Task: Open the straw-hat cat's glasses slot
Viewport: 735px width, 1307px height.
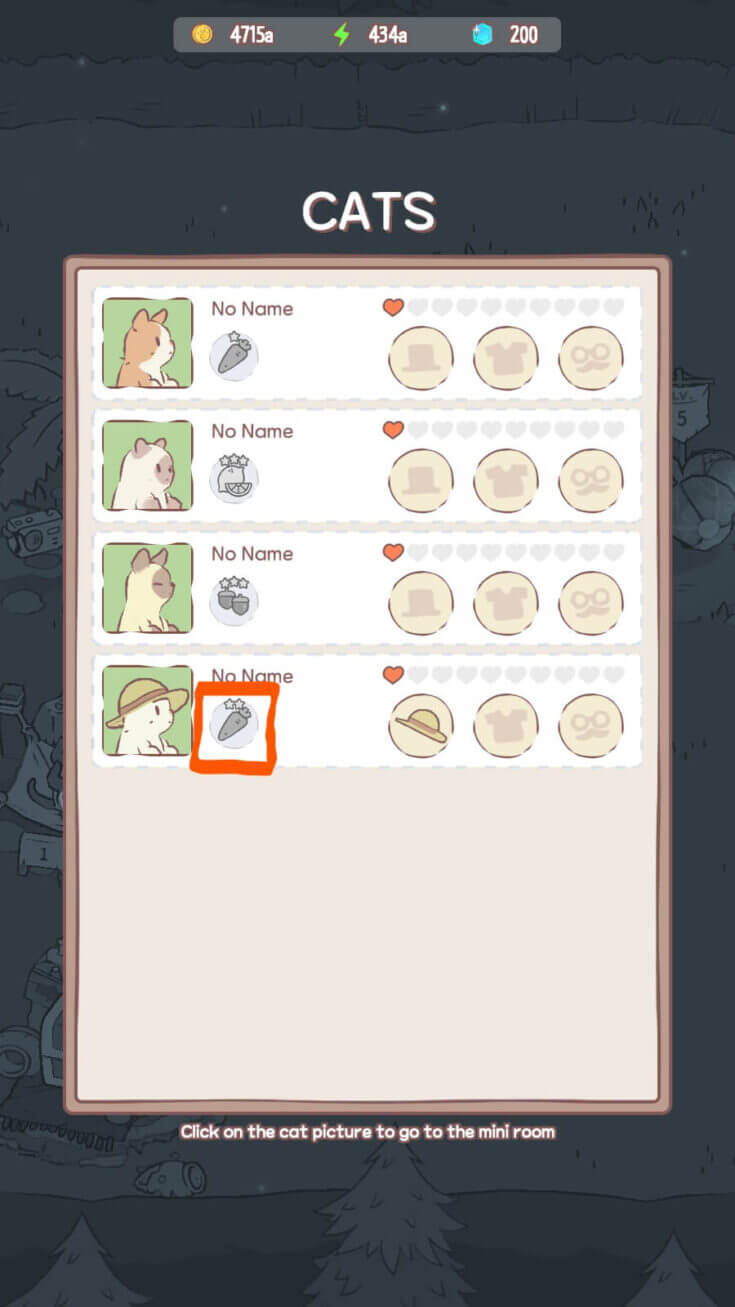Action: tap(591, 725)
